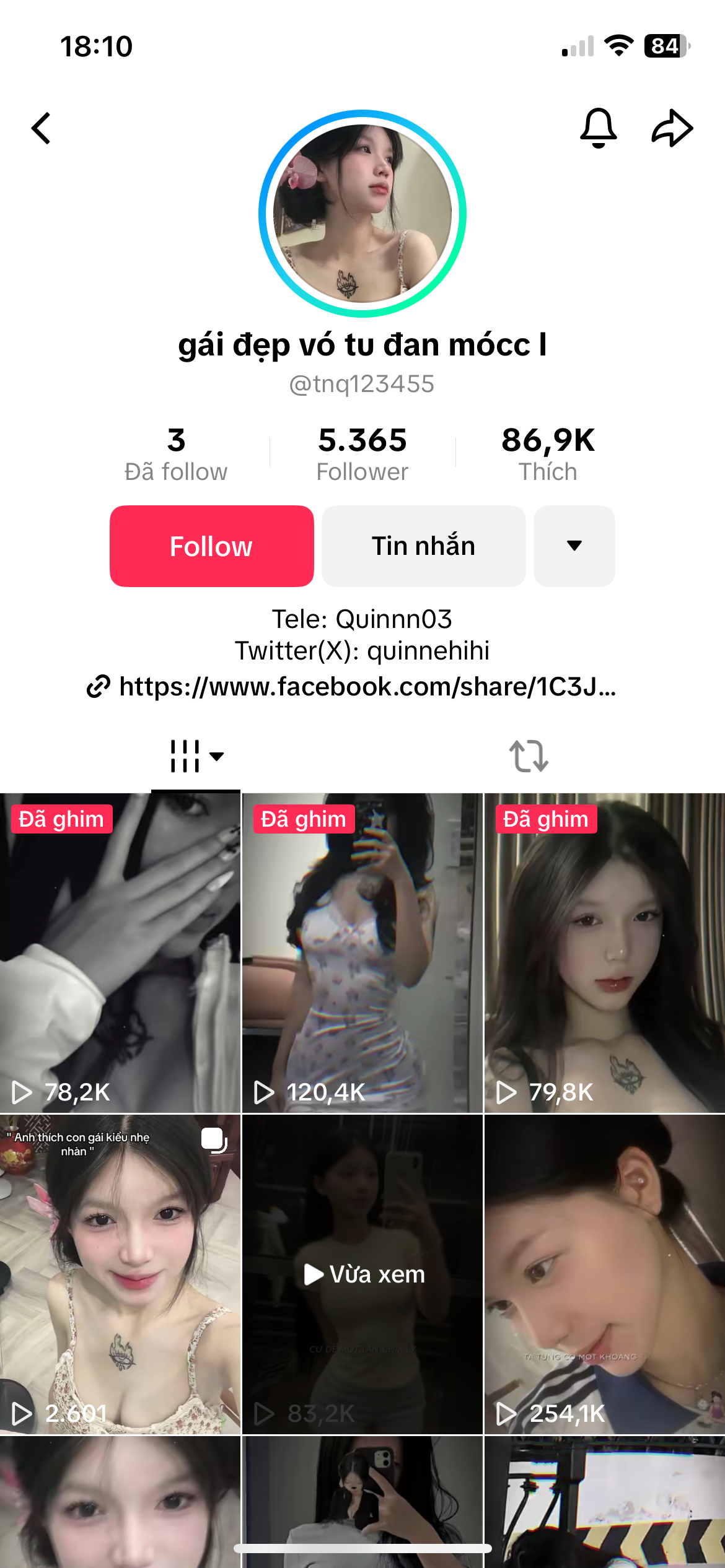This screenshot has height=1568, width=725.
Task: Reopen the video marked Vừa xem
Action: click(362, 1274)
